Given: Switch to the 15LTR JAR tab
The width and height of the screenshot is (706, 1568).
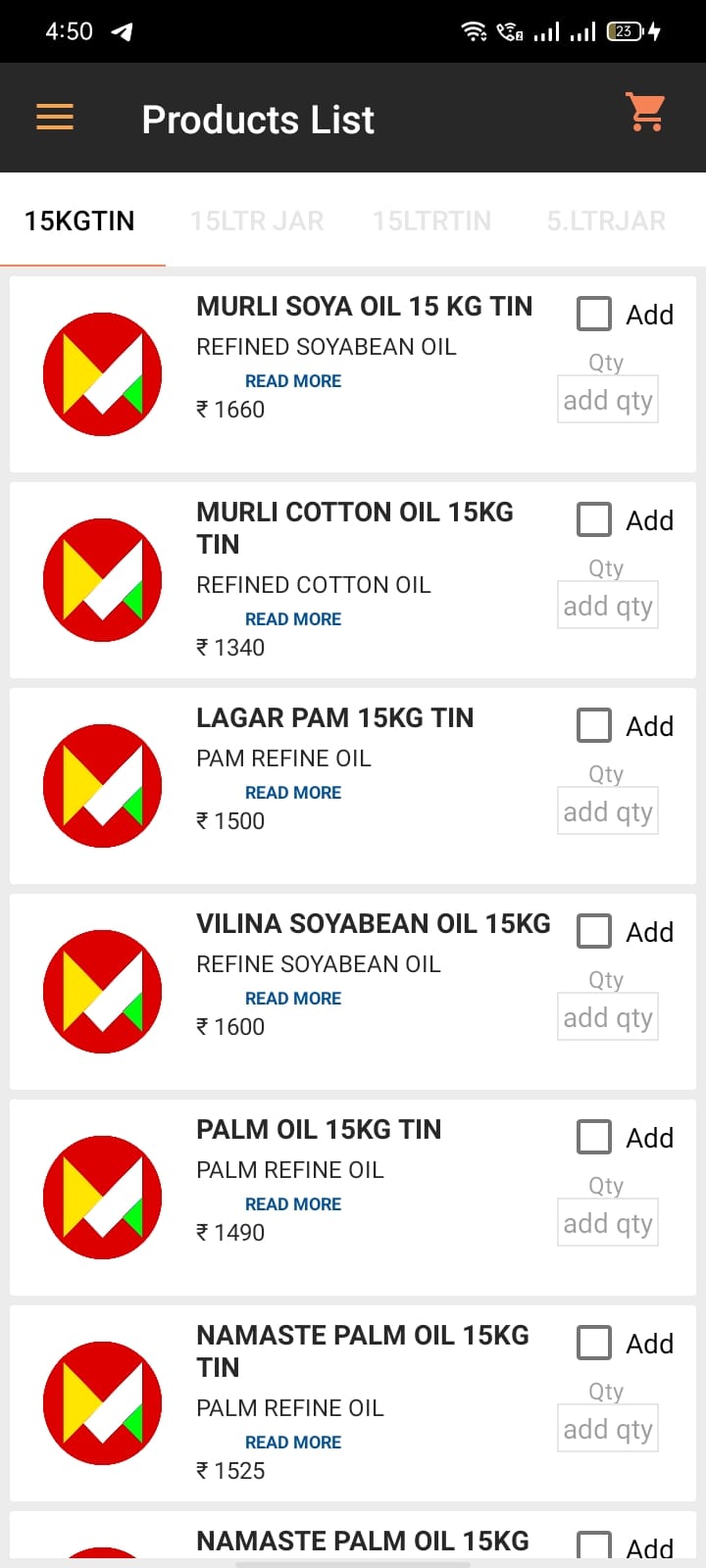Looking at the screenshot, I should 257,220.
